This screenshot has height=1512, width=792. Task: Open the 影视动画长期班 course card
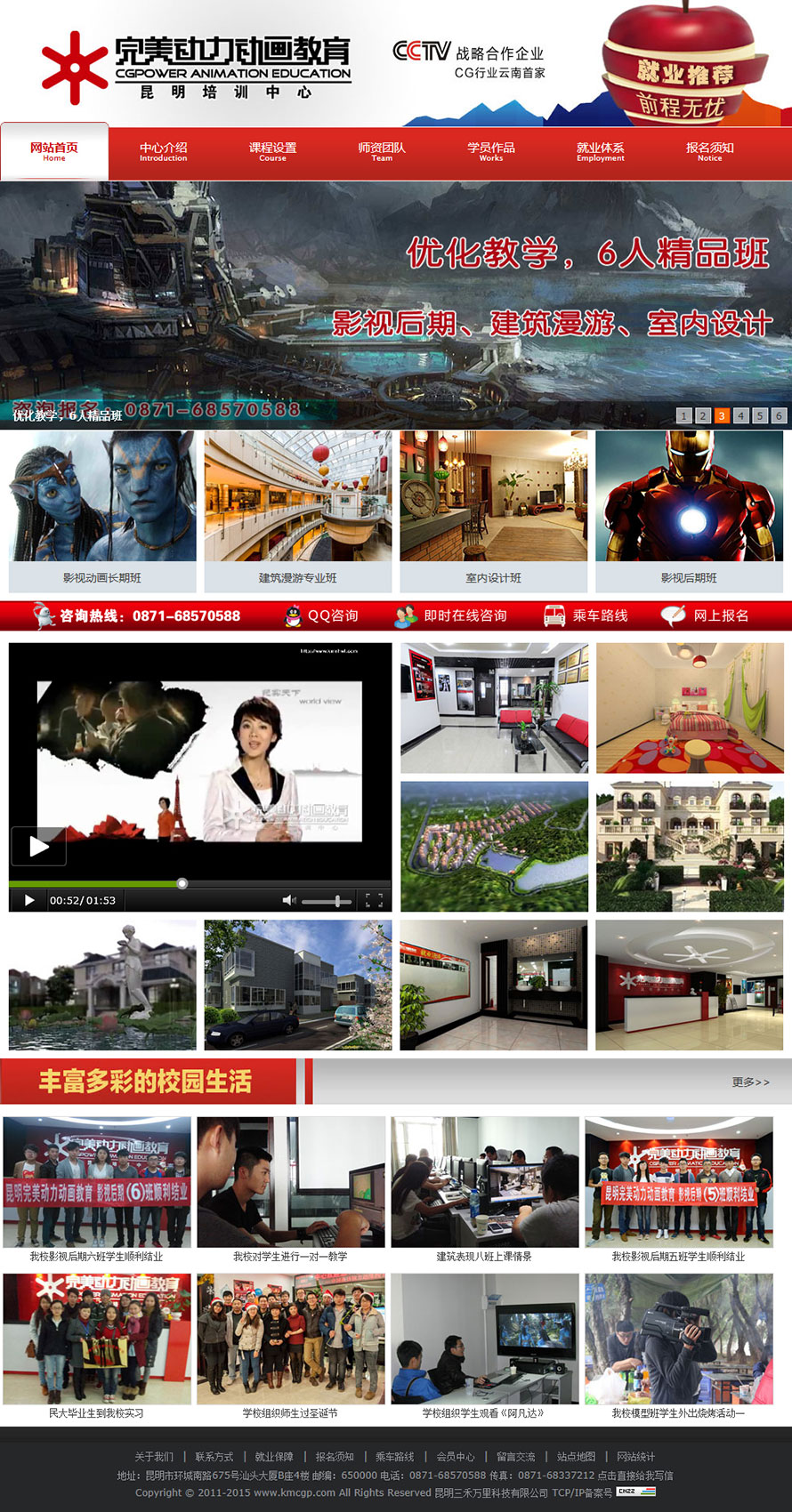(102, 510)
